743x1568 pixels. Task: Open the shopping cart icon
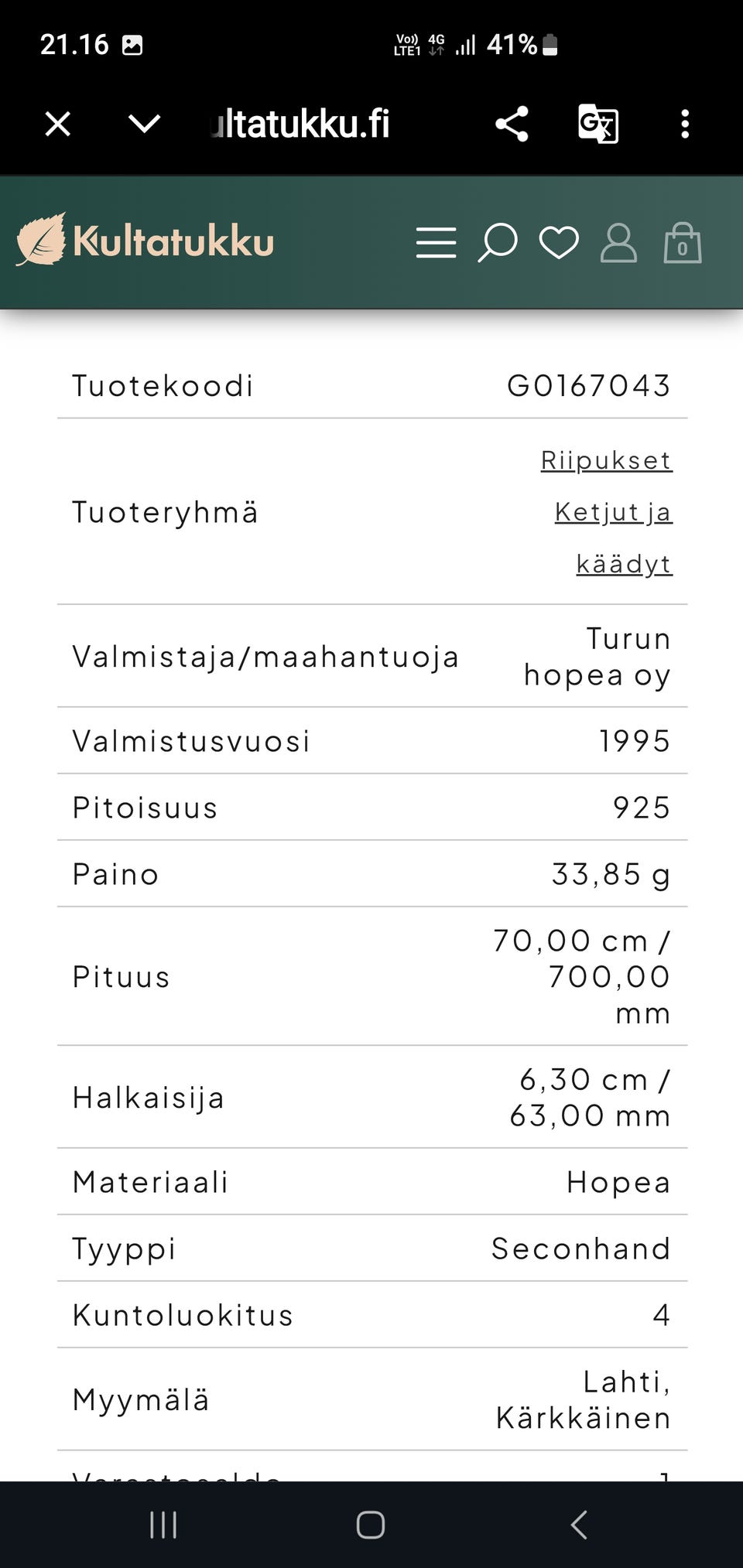pos(682,244)
